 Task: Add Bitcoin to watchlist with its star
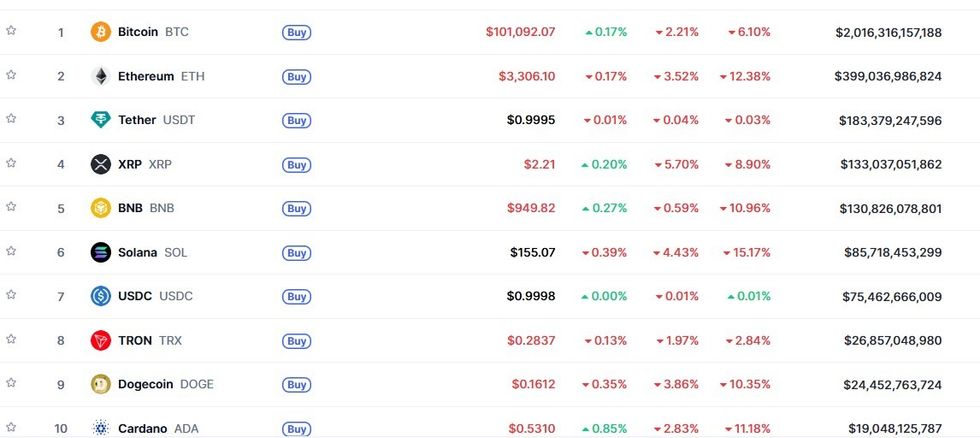(11, 31)
